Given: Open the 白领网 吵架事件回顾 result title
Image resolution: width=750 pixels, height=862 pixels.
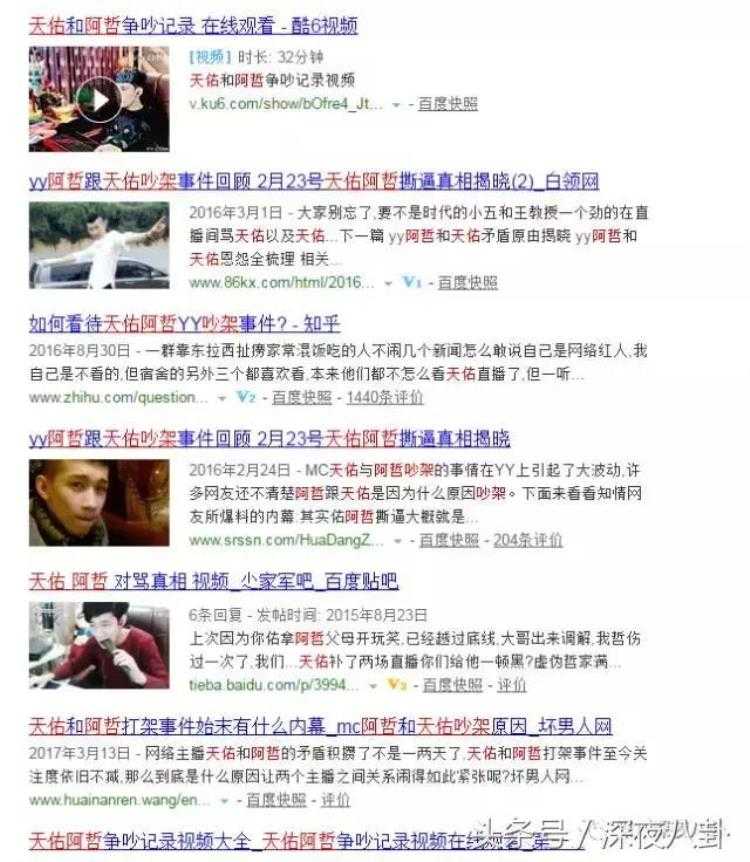Looking at the screenshot, I should coord(314,182).
